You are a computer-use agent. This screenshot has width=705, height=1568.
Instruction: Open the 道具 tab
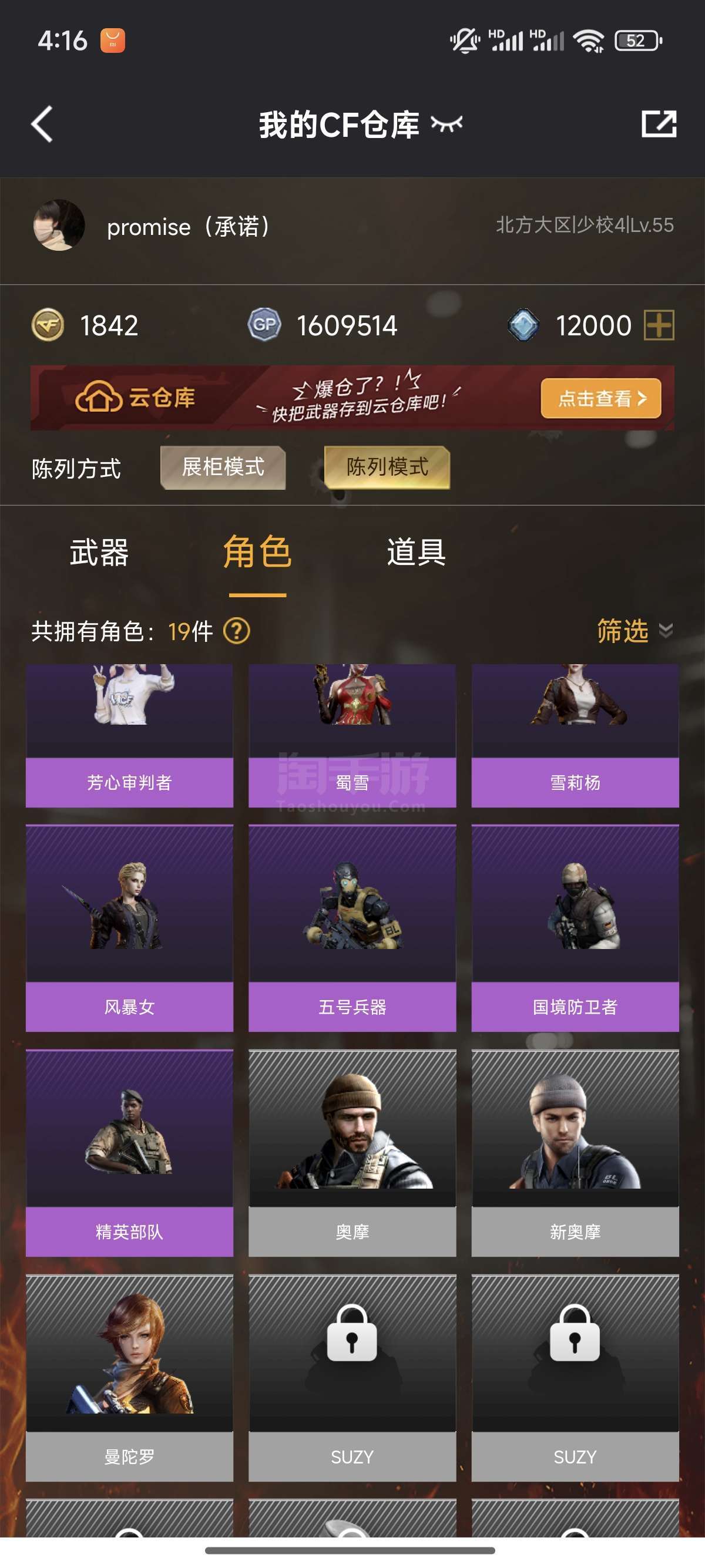[x=417, y=553]
